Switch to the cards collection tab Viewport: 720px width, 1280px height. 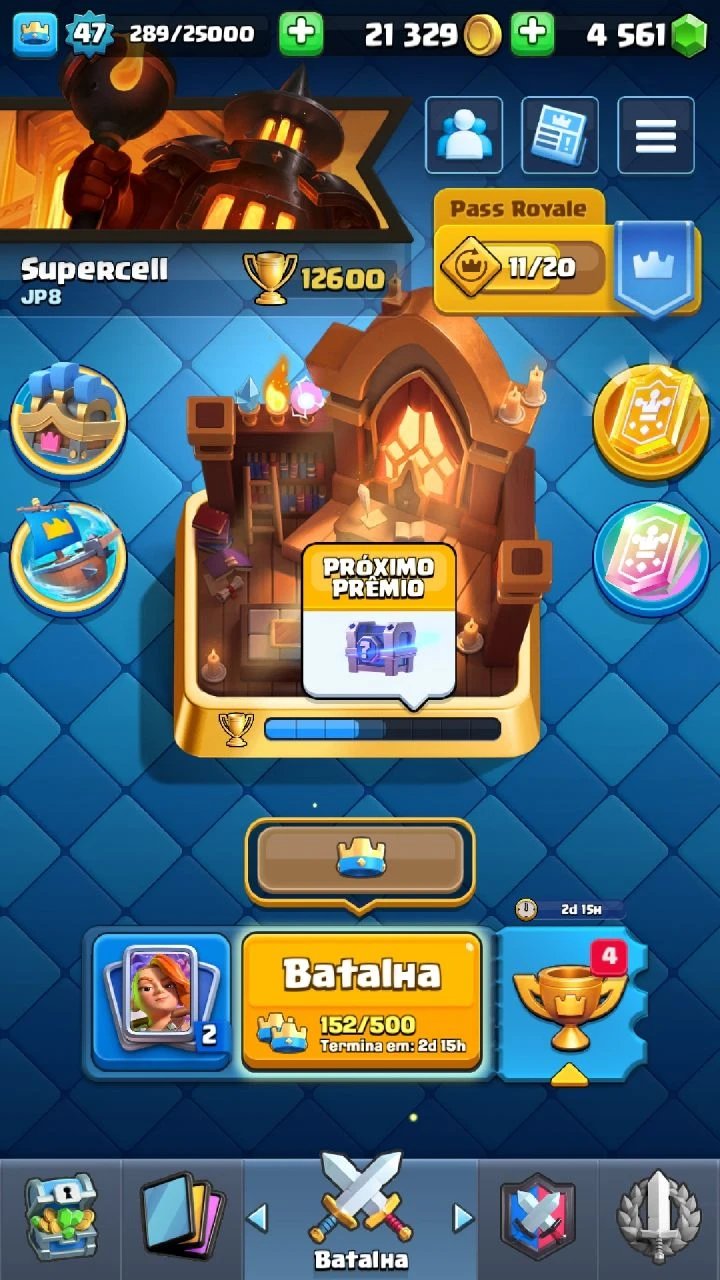pos(182,1217)
